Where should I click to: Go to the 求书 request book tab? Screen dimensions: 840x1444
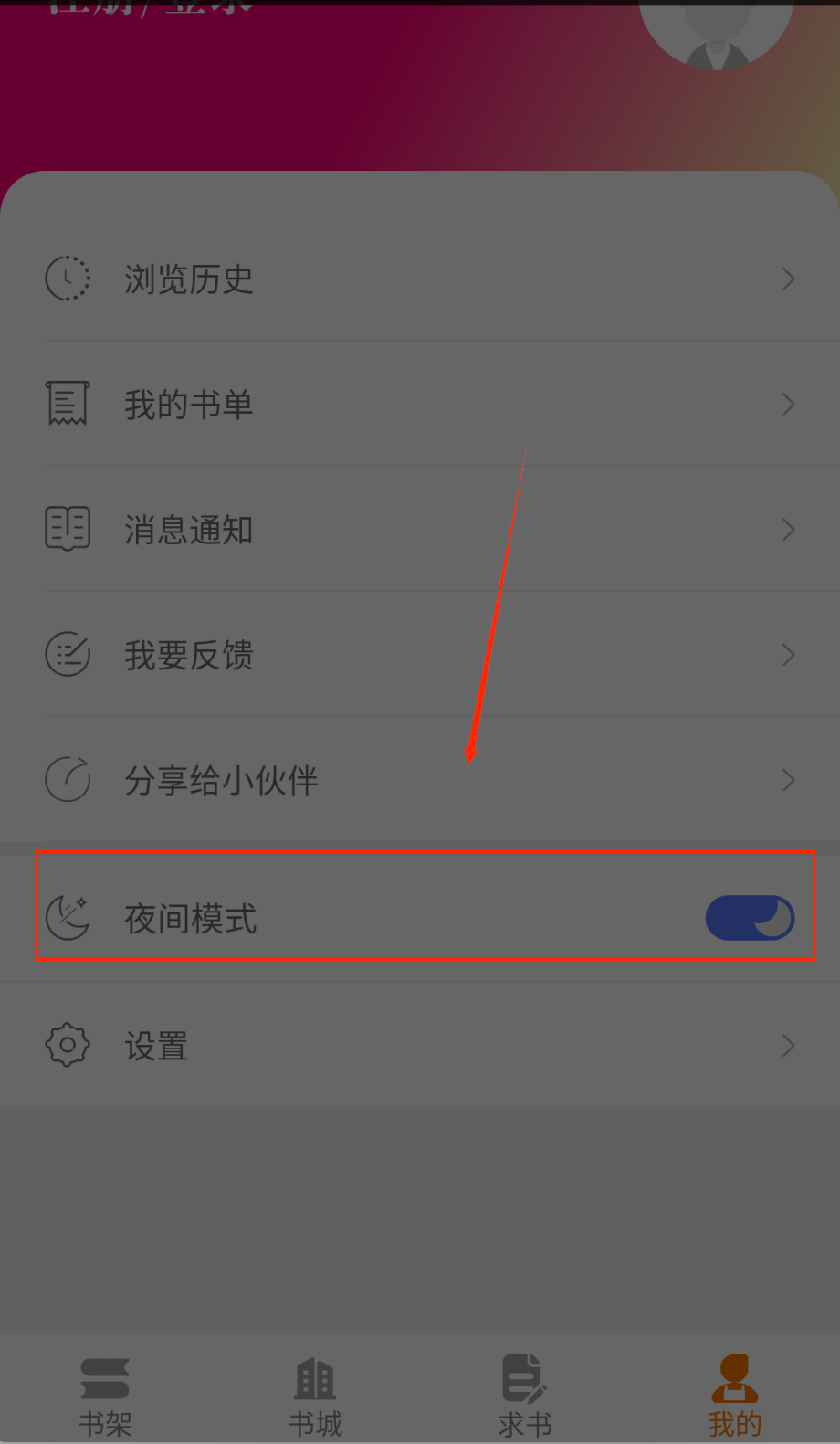(525, 1396)
